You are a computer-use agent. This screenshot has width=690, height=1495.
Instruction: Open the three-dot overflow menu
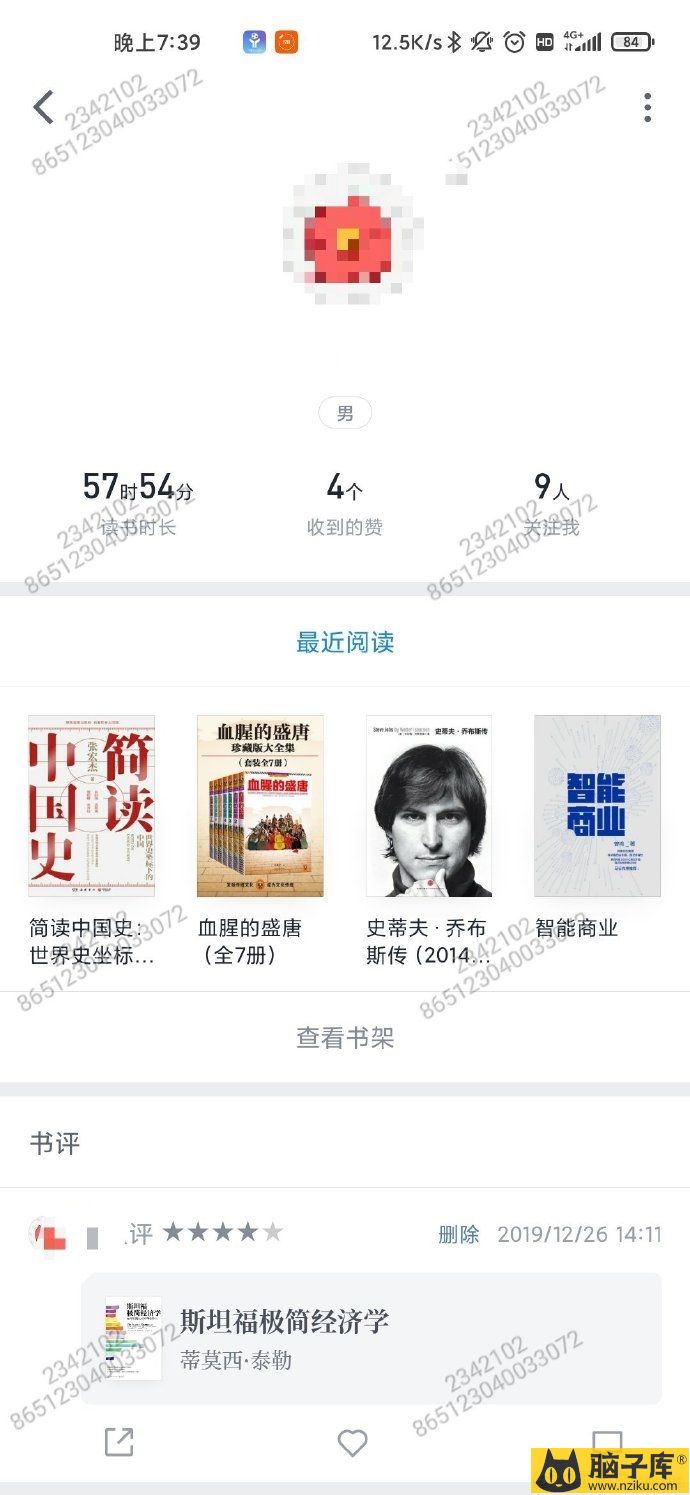tap(647, 107)
